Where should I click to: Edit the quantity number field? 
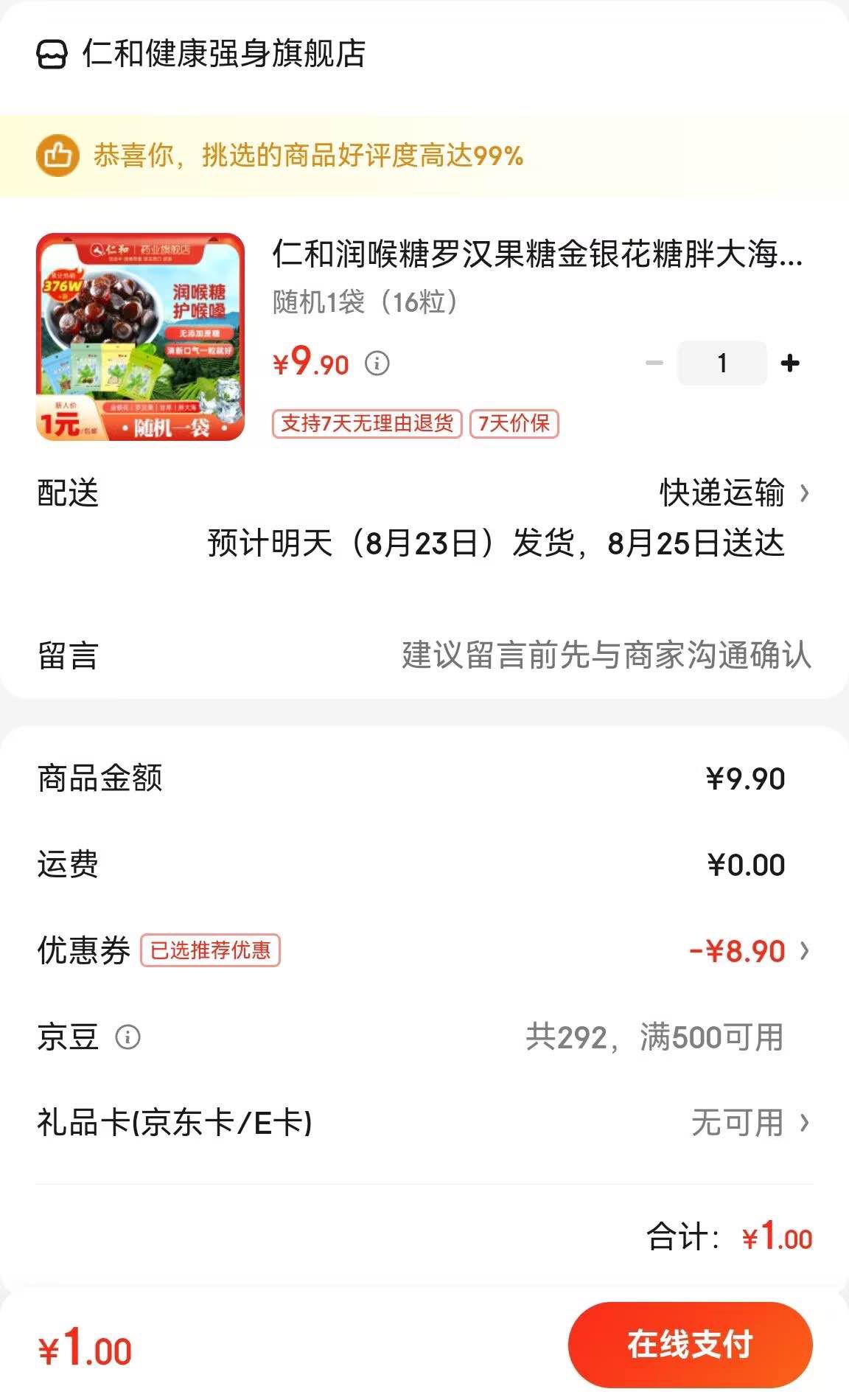coord(722,363)
